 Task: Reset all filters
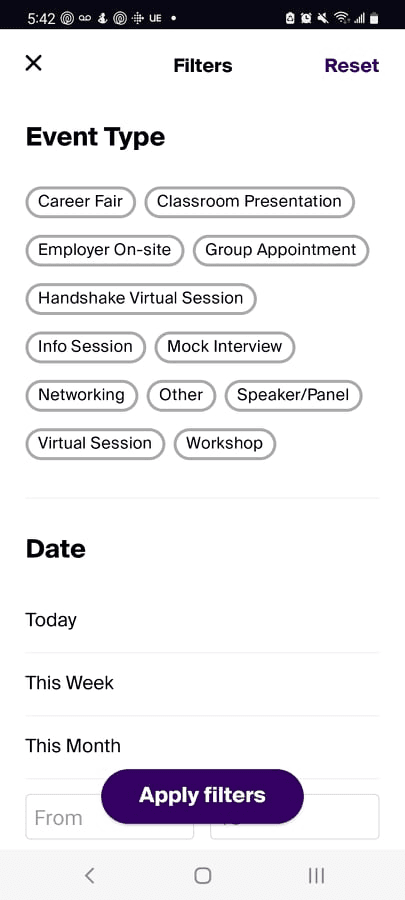point(352,65)
